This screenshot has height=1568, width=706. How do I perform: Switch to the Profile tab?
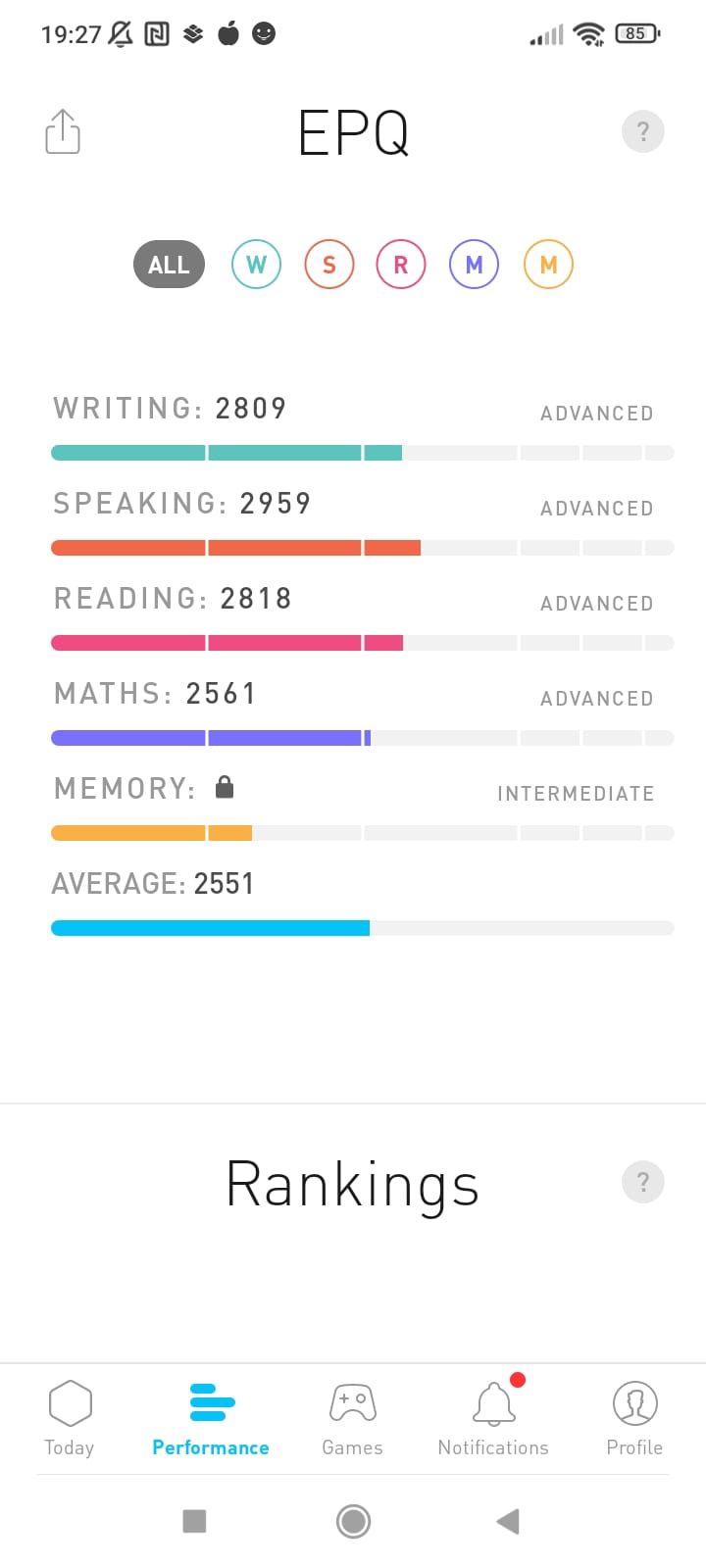(x=634, y=1418)
